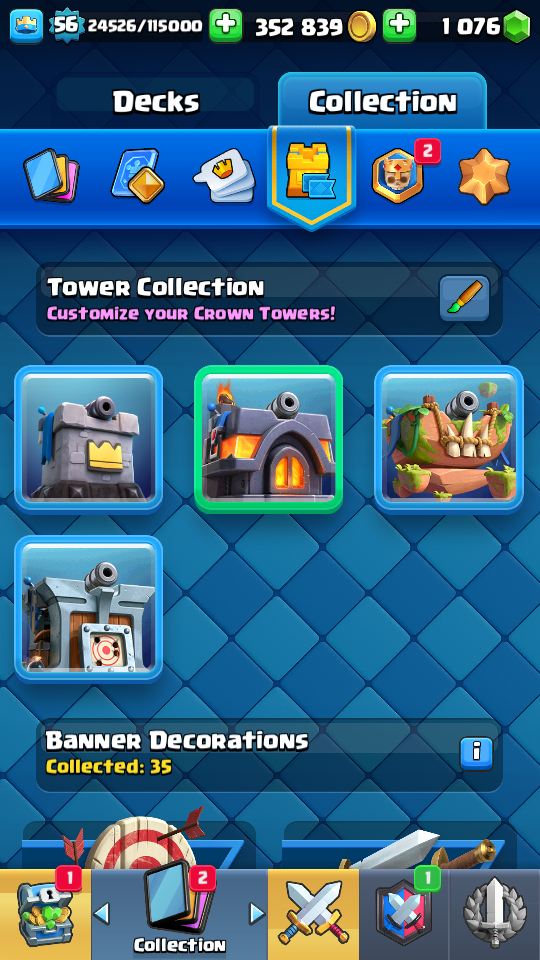The height and width of the screenshot is (960, 540).
Task: Open the star points tab
Action: coord(484,175)
